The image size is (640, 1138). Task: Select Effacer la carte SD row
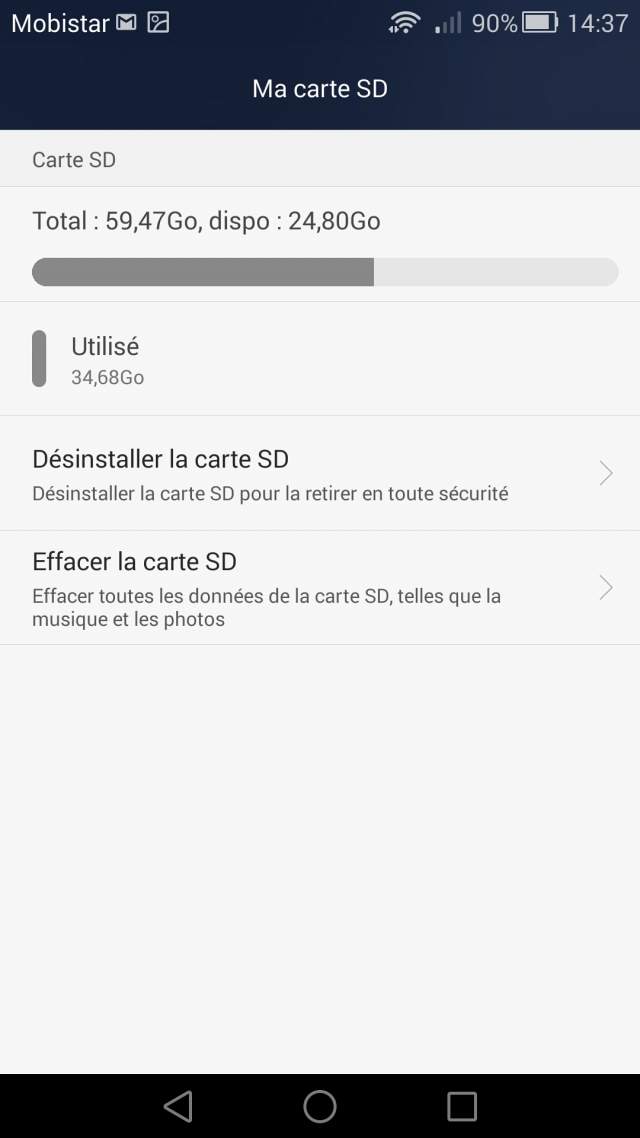click(x=320, y=588)
